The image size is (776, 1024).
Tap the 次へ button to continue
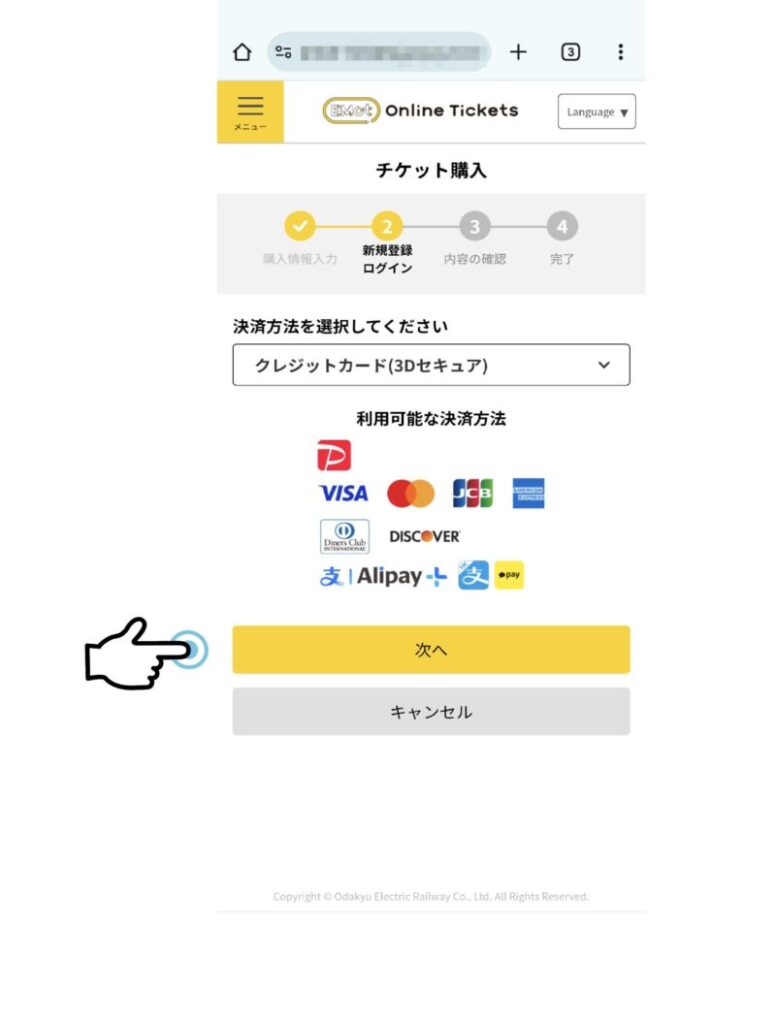coord(431,650)
